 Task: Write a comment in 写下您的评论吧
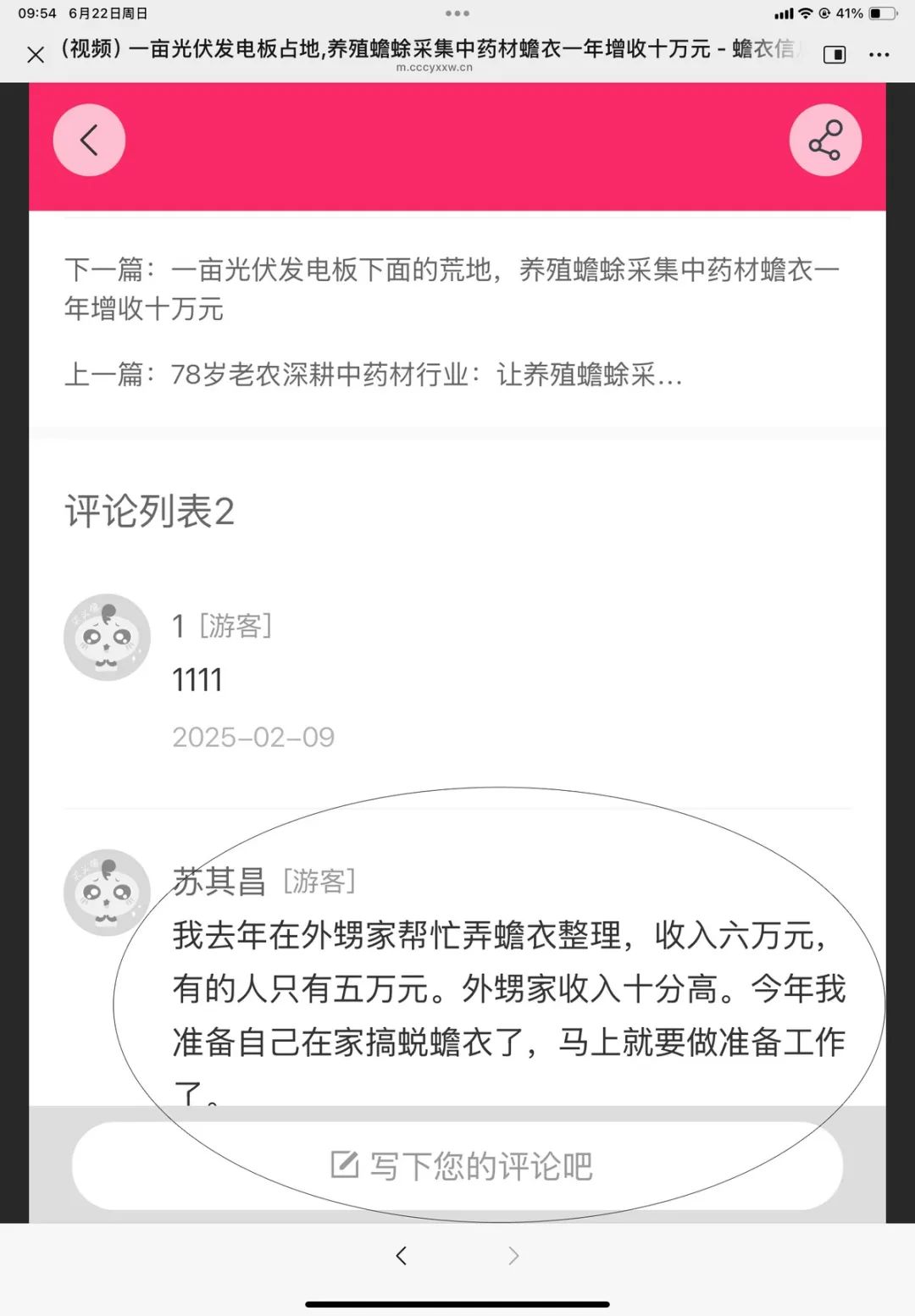[457, 1165]
